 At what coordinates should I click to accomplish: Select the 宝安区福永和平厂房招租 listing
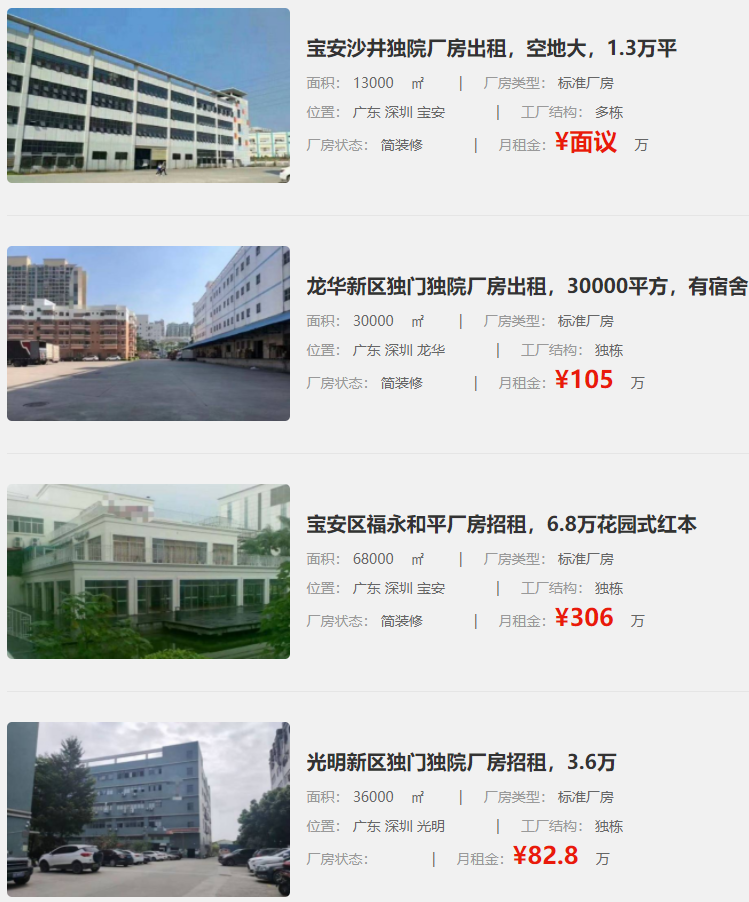click(x=501, y=525)
